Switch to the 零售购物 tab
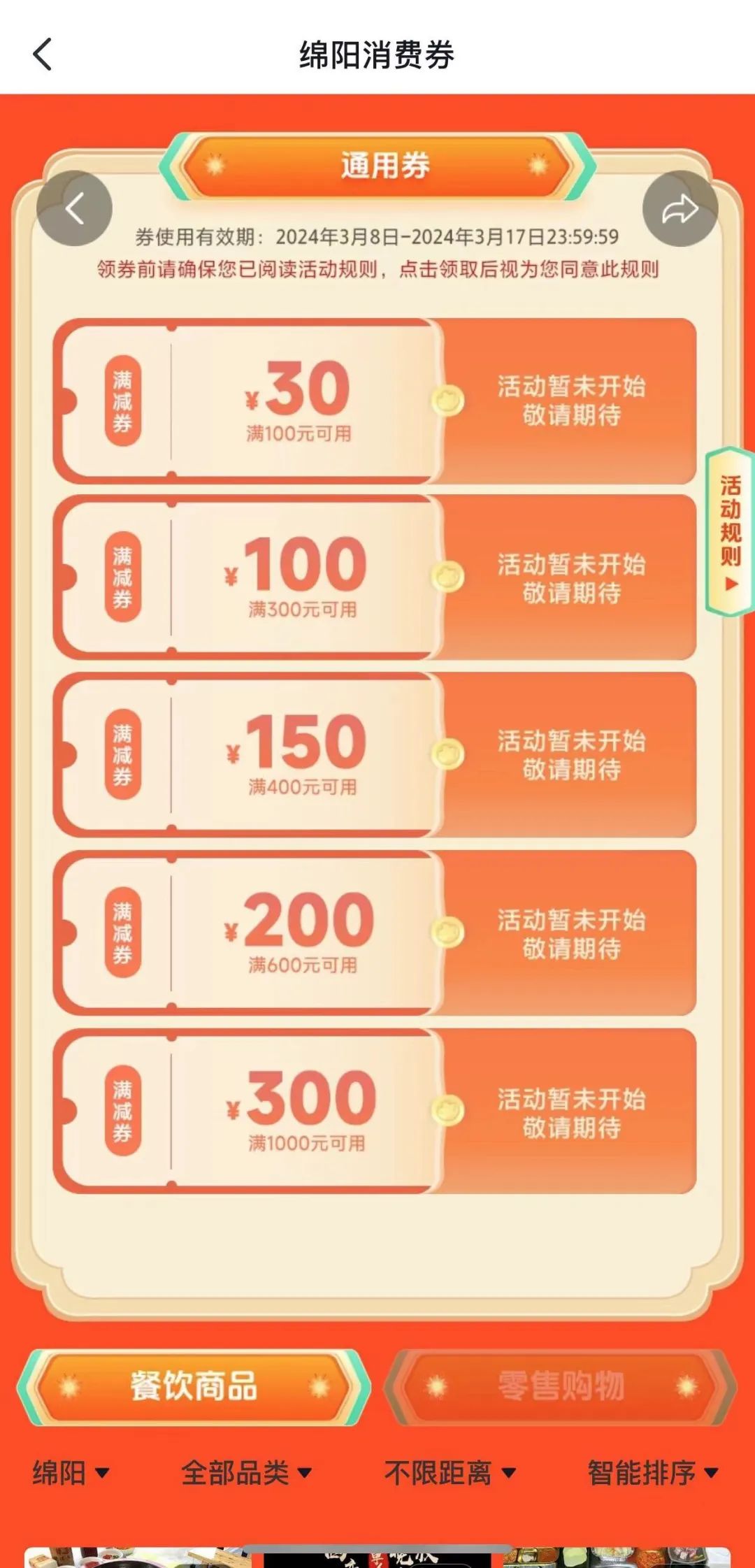 coord(561,1387)
